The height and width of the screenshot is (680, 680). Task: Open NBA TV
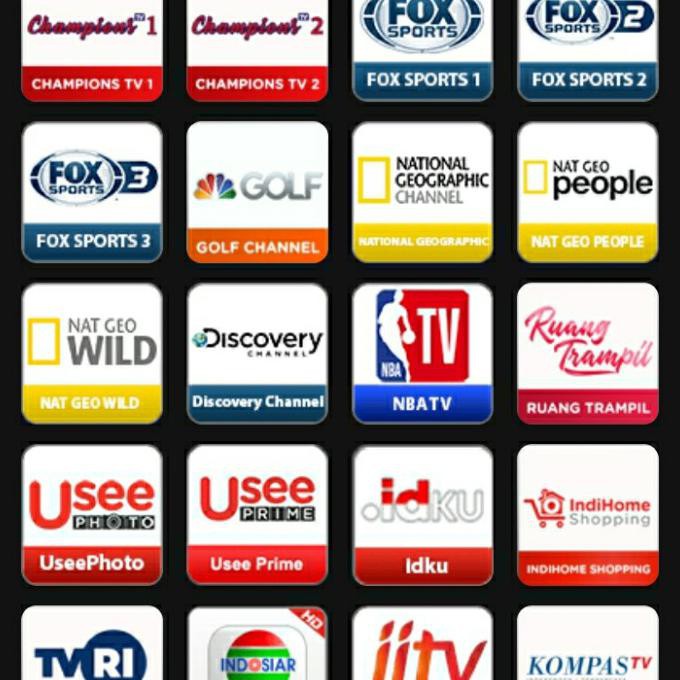(422, 353)
